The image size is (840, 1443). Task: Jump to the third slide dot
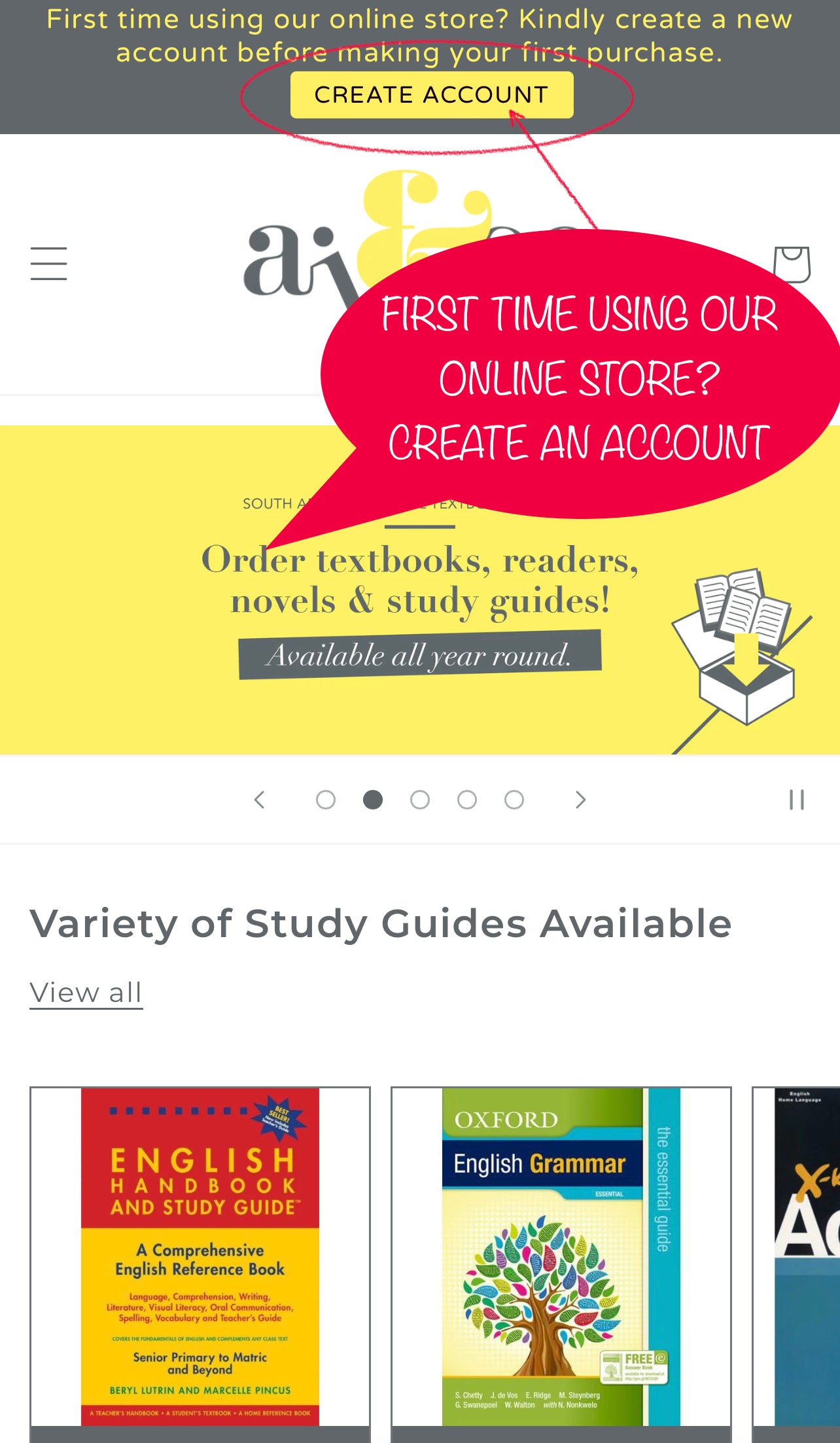(420, 800)
